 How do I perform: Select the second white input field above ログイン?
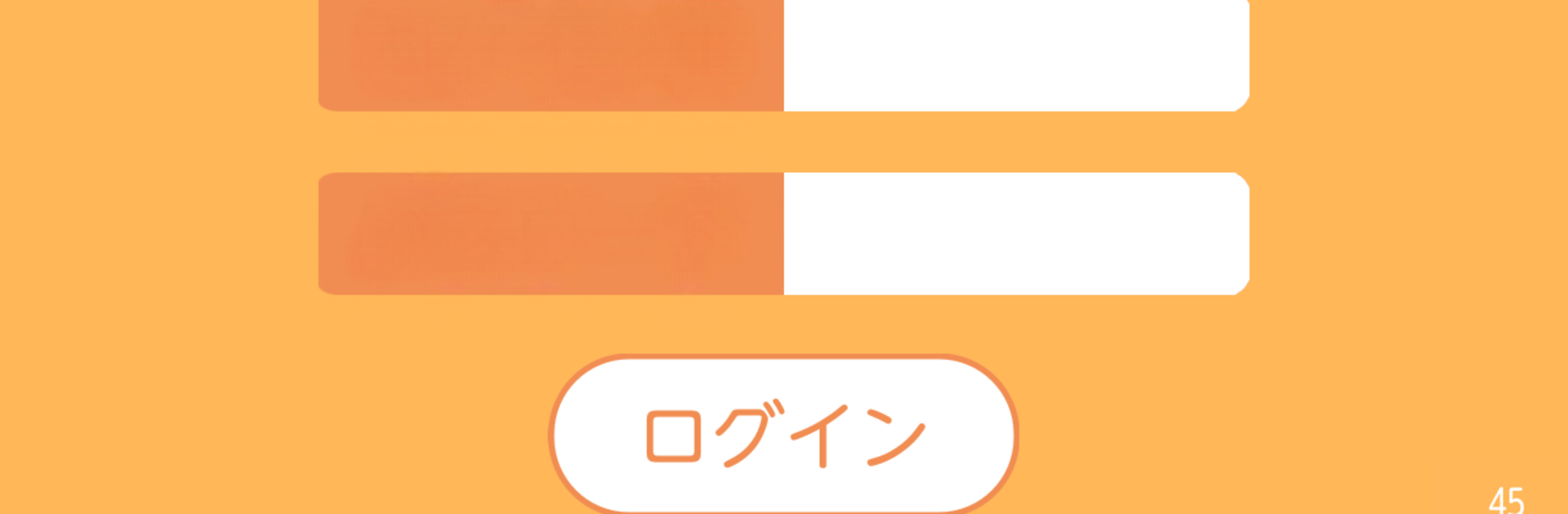(1015, 233)
